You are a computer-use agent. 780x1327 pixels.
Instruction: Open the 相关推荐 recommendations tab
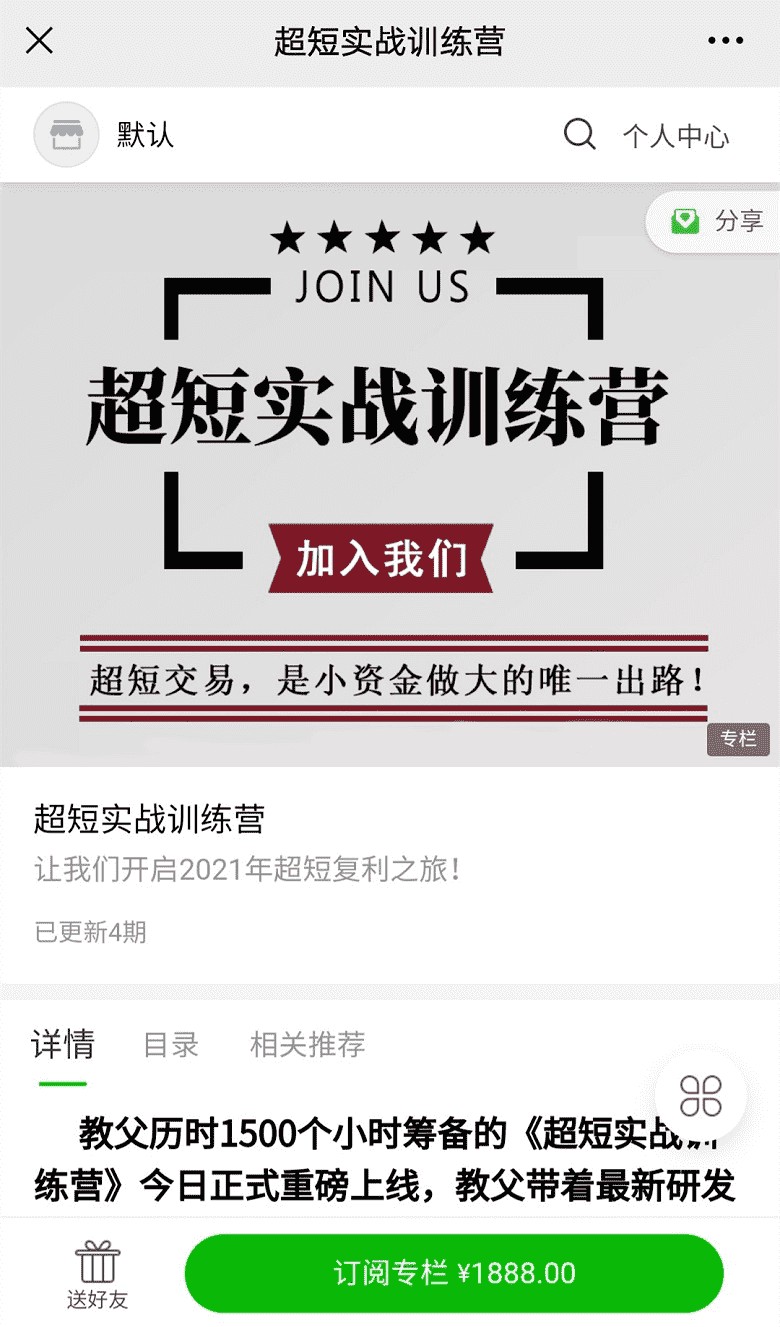pyautogui.click(x=305, y=1044)
